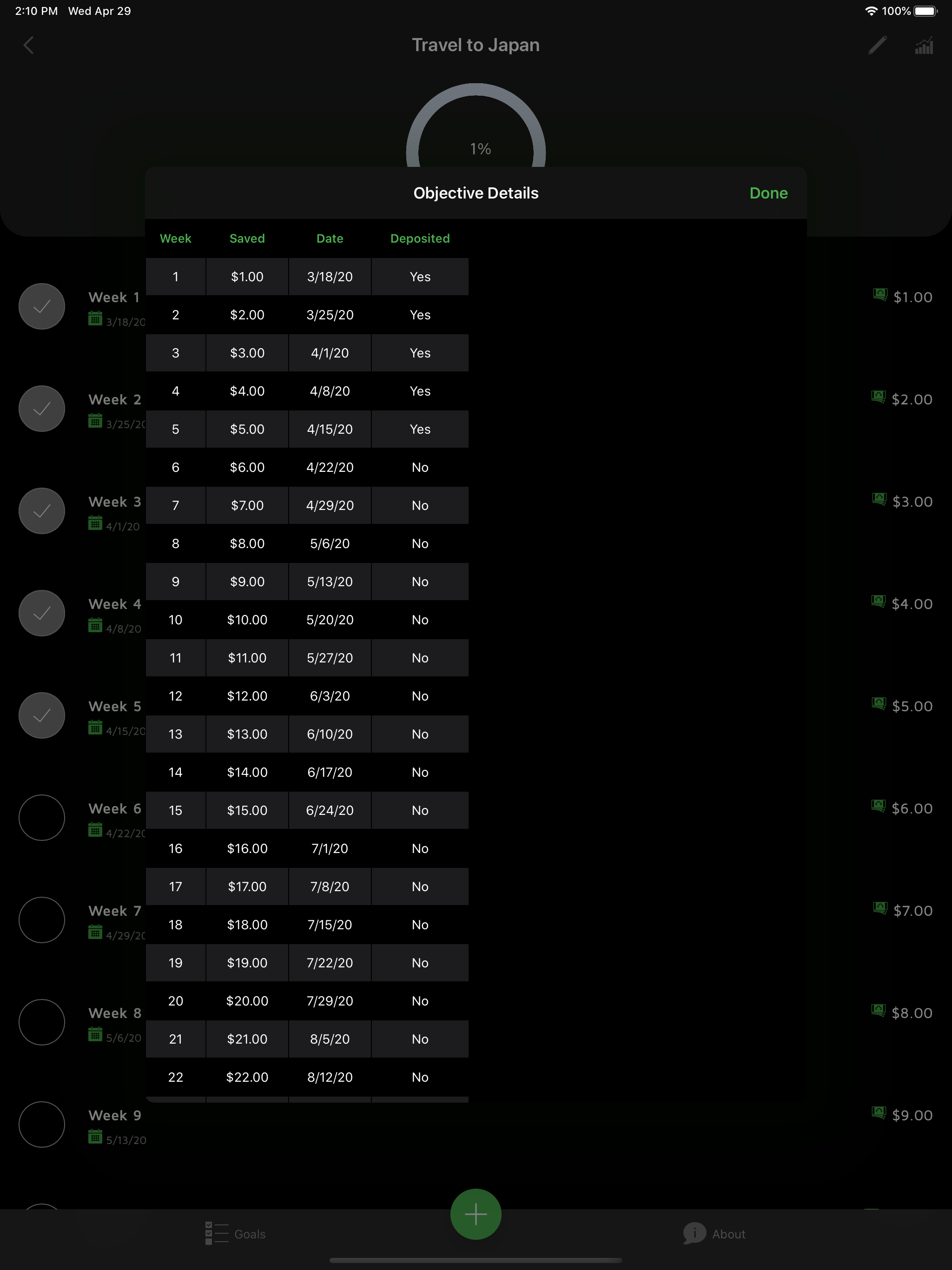Tap the cash icon beside $9.00
The image size is (952, 1270).
click(x=879, y=1111)
